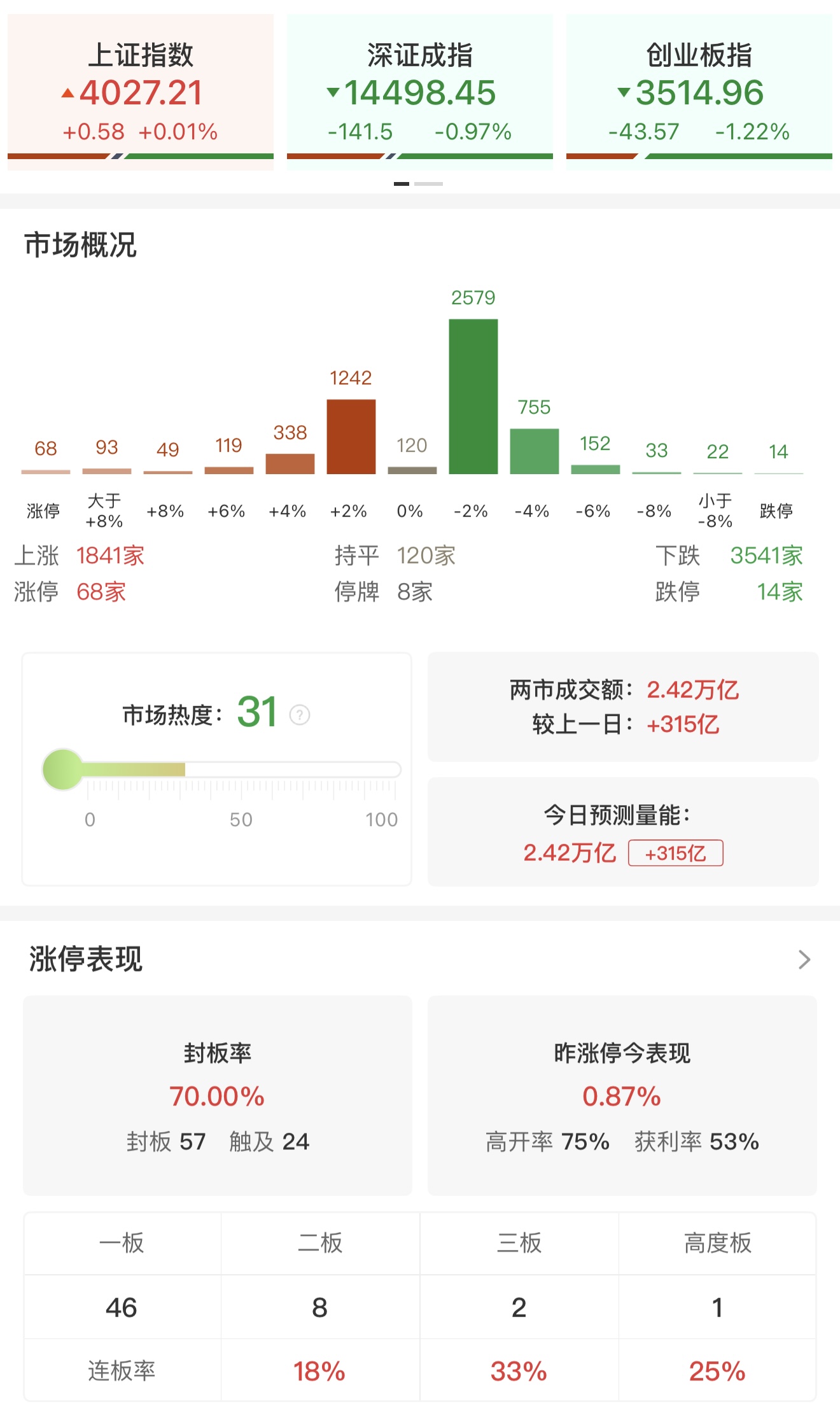Open the 深证成指 index card

(x=419, y=92)
